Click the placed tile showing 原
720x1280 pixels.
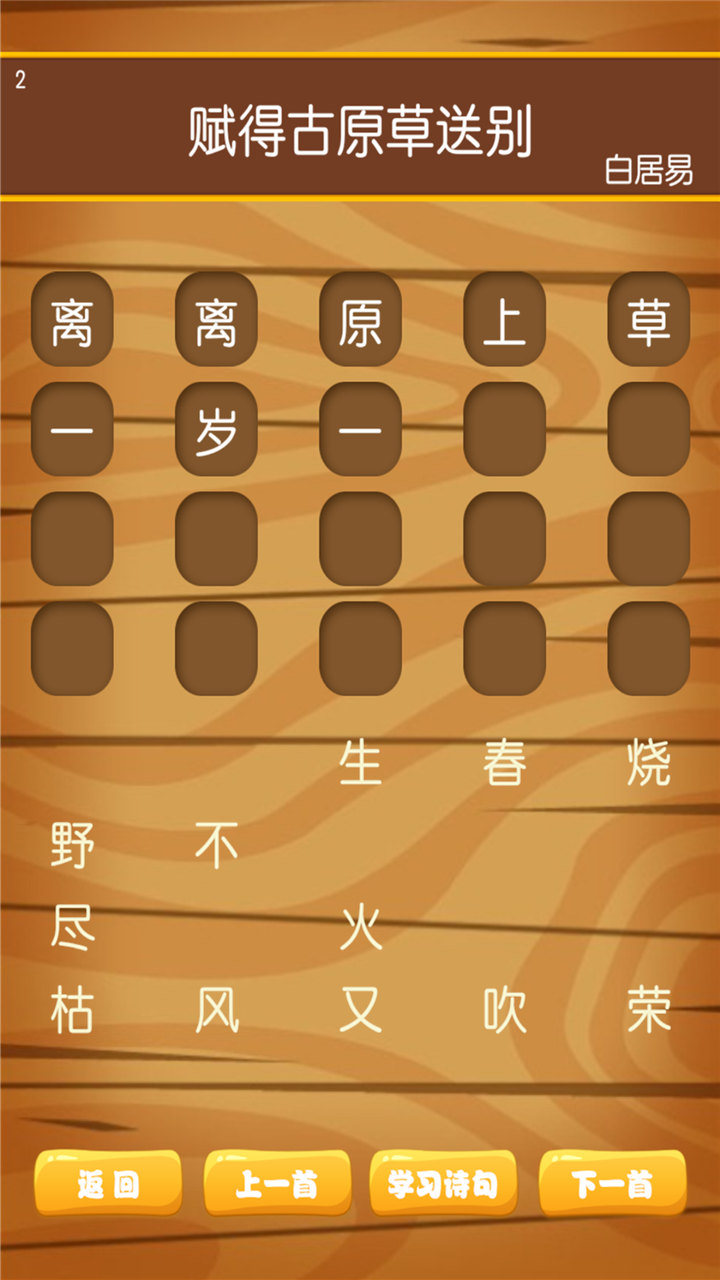click(x=360, y=320)
